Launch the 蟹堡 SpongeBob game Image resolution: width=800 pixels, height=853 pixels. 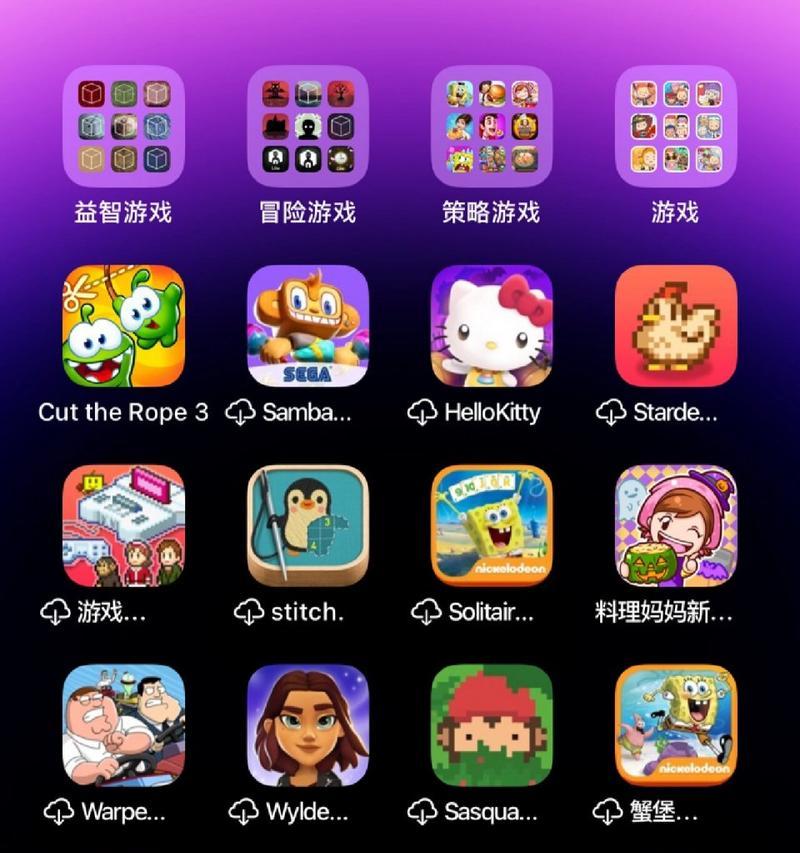(675, 726)
